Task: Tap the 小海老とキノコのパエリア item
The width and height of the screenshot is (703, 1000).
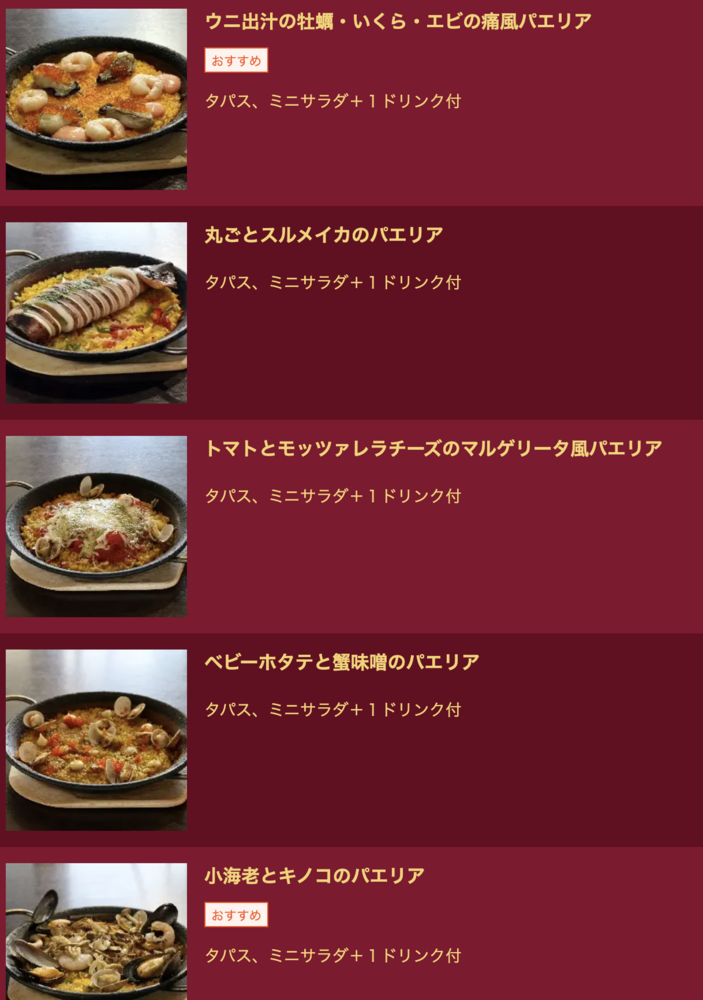Action: tap(315, 876)
